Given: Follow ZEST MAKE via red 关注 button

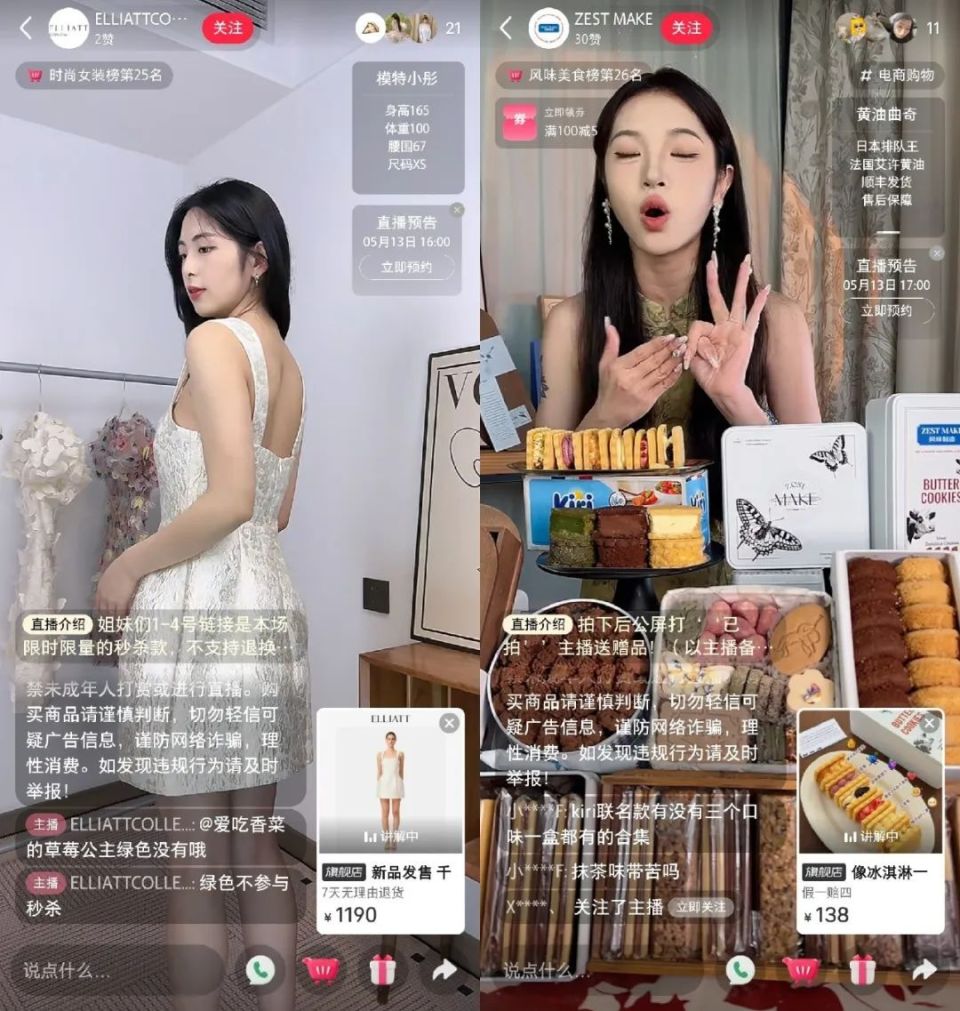Looking at the screenshot, I should 685,28.
